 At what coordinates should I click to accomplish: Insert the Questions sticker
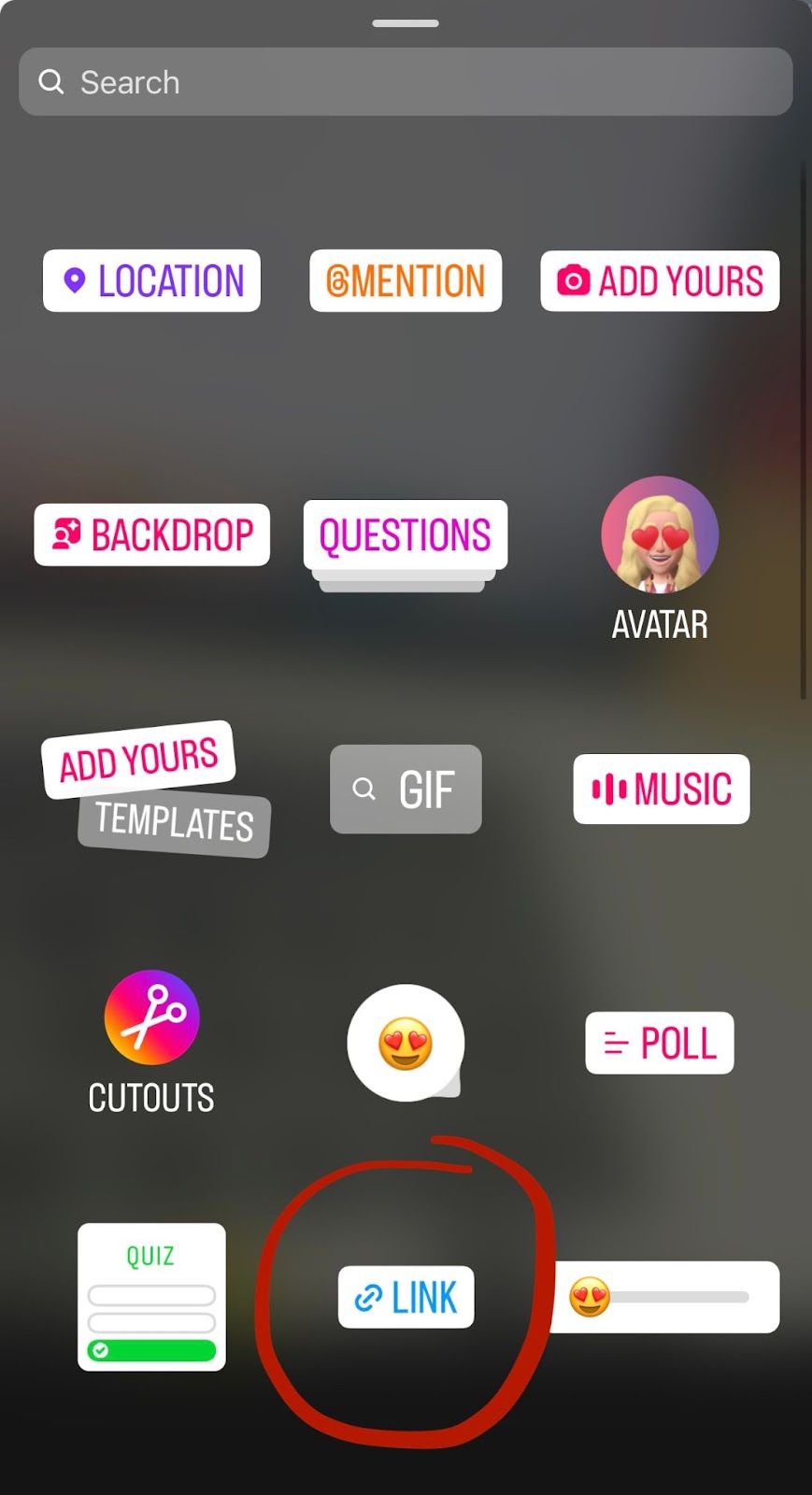click(x=406, y=536)
